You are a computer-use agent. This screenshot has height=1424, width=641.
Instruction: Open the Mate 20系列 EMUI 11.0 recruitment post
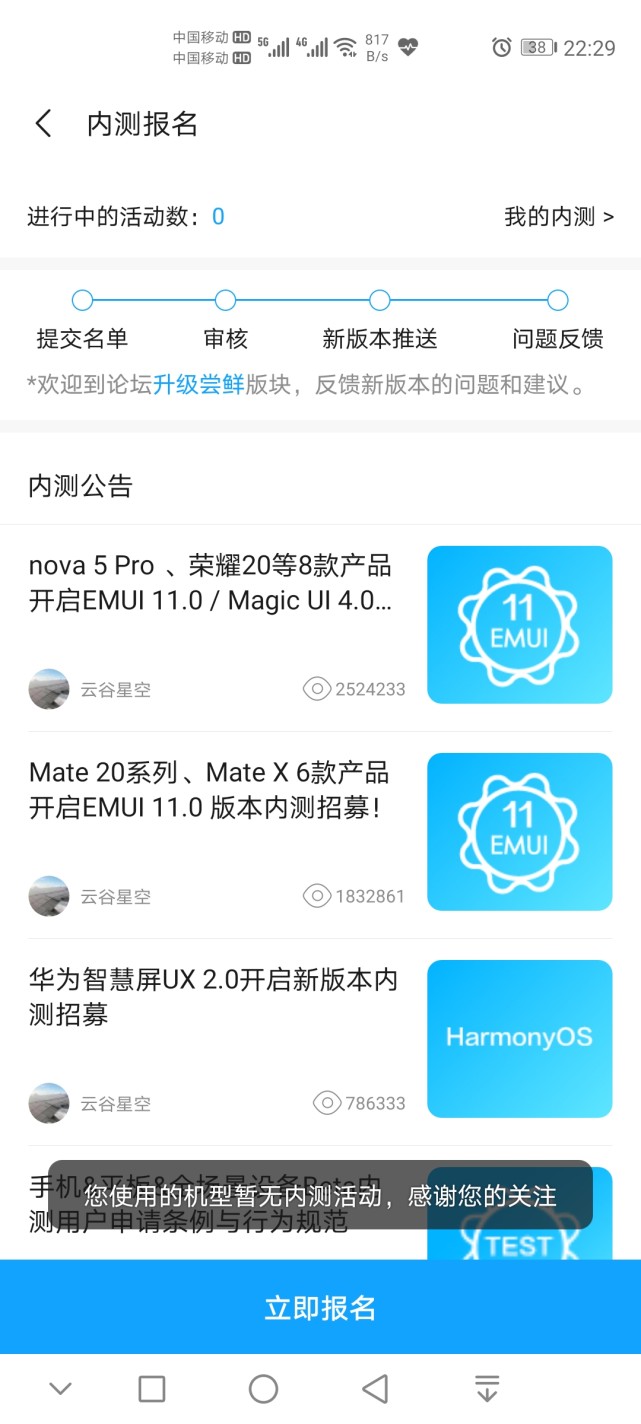coord(208,790)
